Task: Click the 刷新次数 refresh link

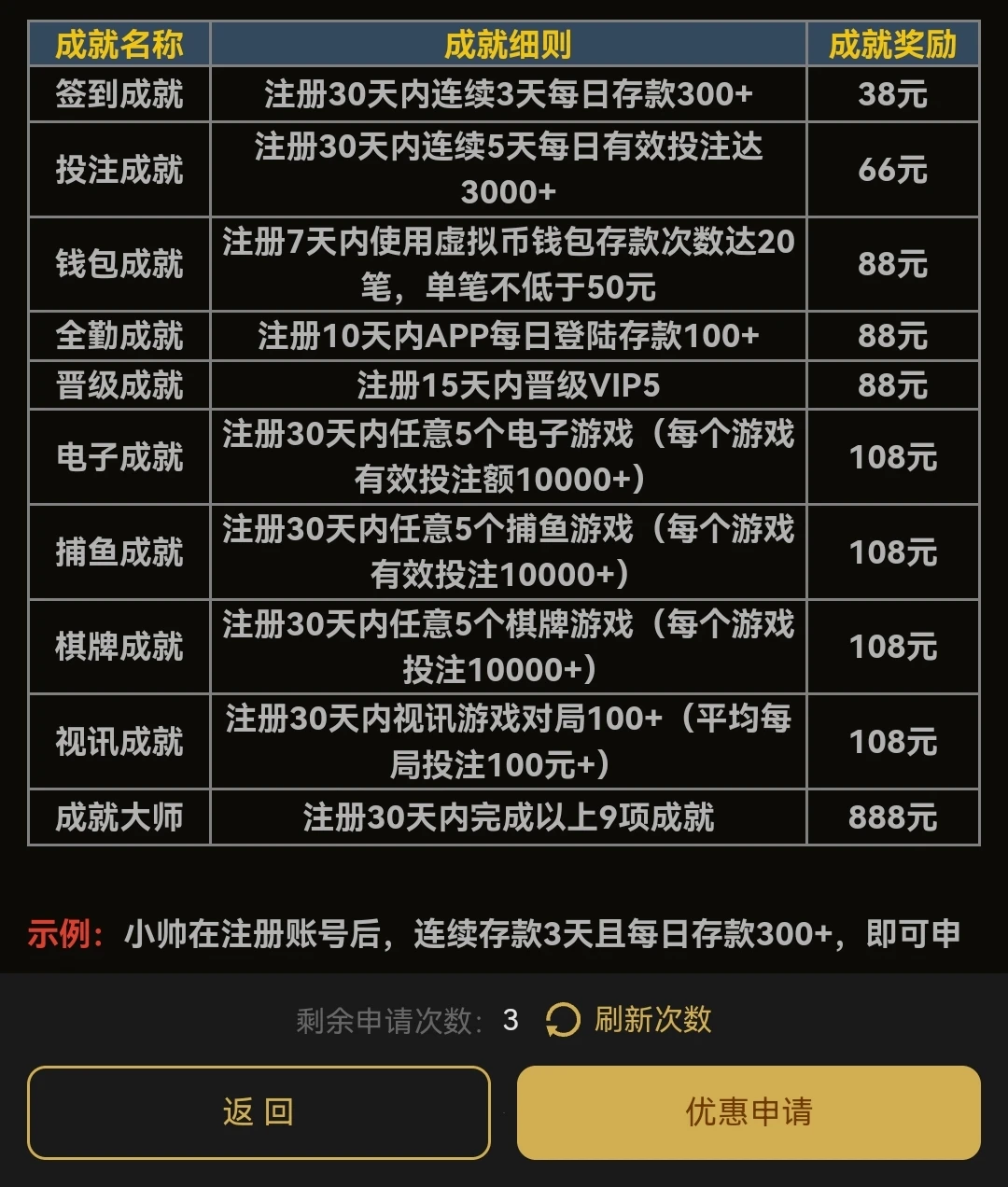Action: (651, 1020)
